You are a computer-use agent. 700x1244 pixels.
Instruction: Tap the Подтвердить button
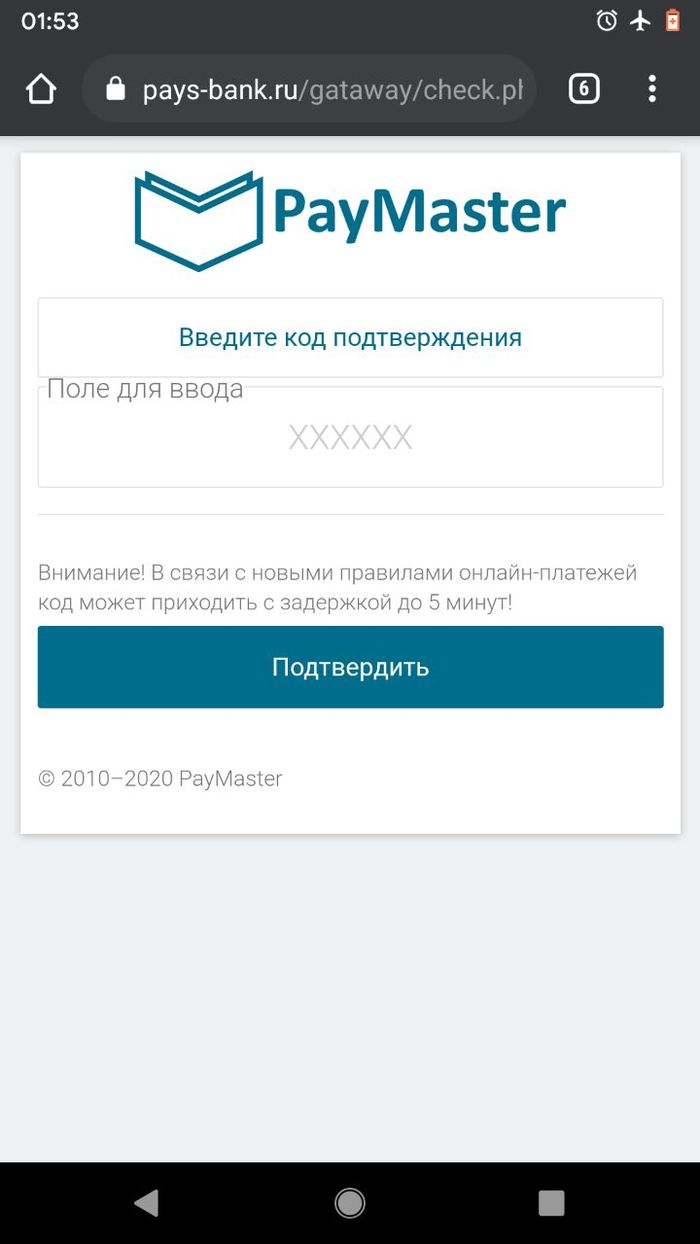(350, 667)
